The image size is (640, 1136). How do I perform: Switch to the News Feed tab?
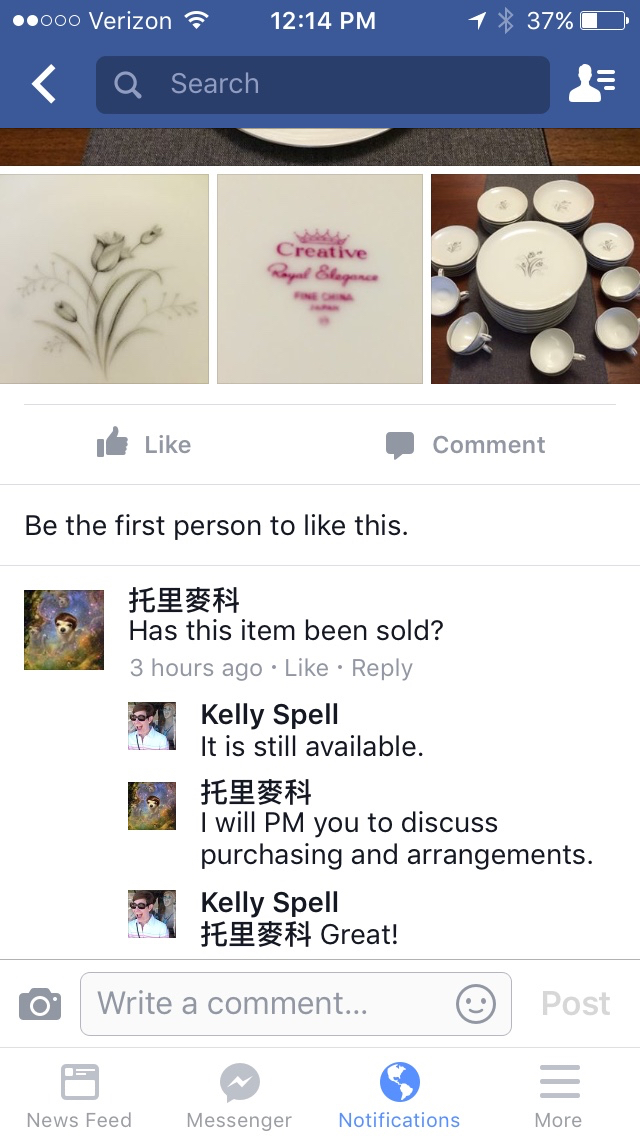(79, 1095)
